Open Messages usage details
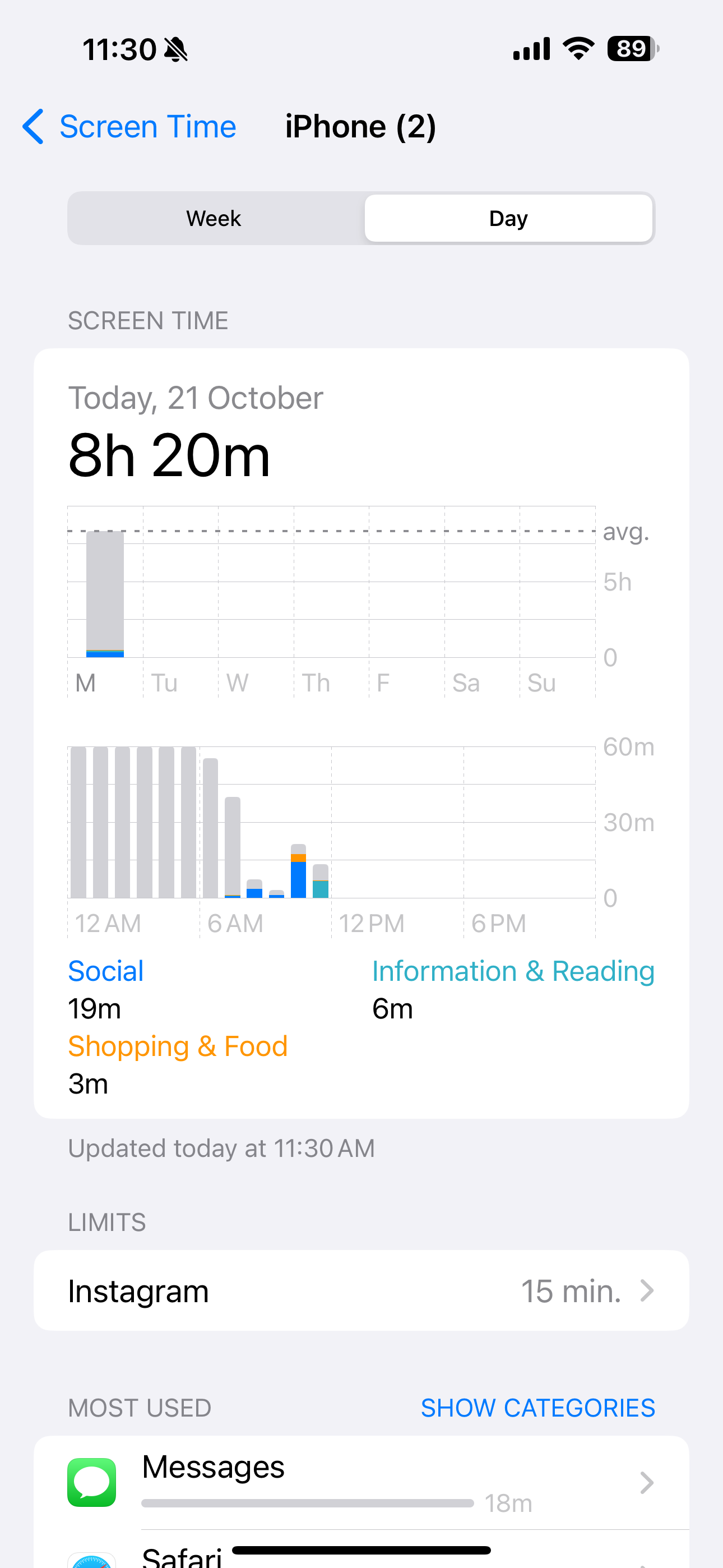The height and width of the screenshot is (1568, 723). [361, 1483]
